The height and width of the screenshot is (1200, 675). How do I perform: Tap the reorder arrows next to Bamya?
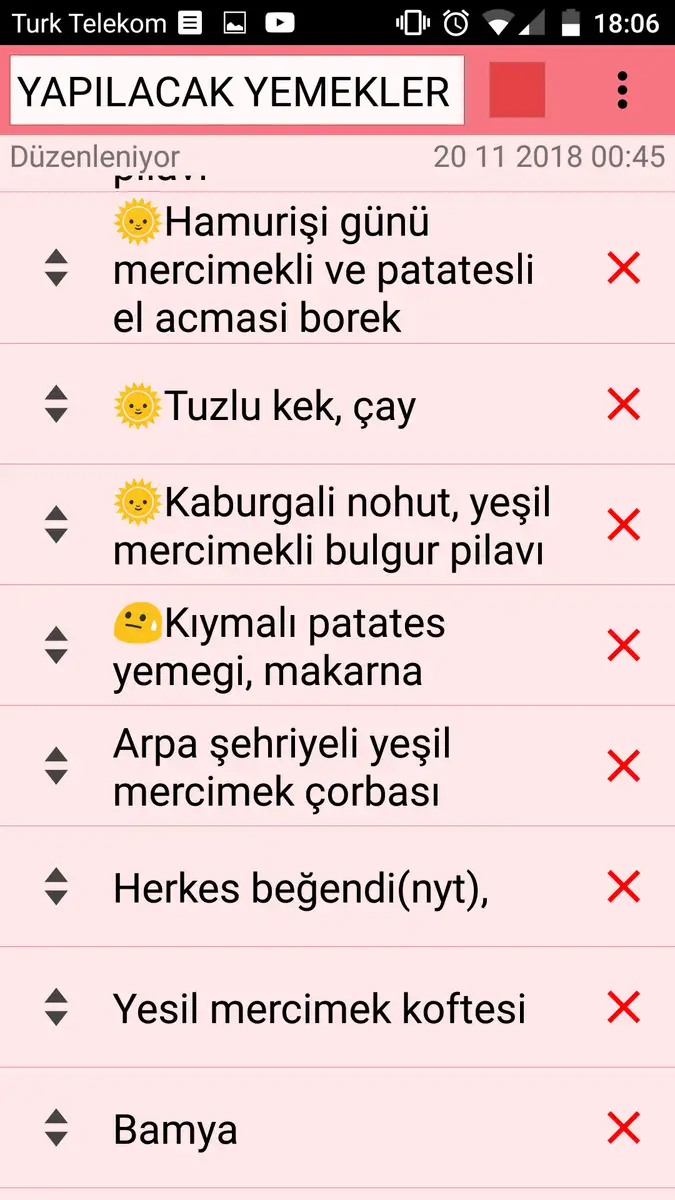point(57,1129)
